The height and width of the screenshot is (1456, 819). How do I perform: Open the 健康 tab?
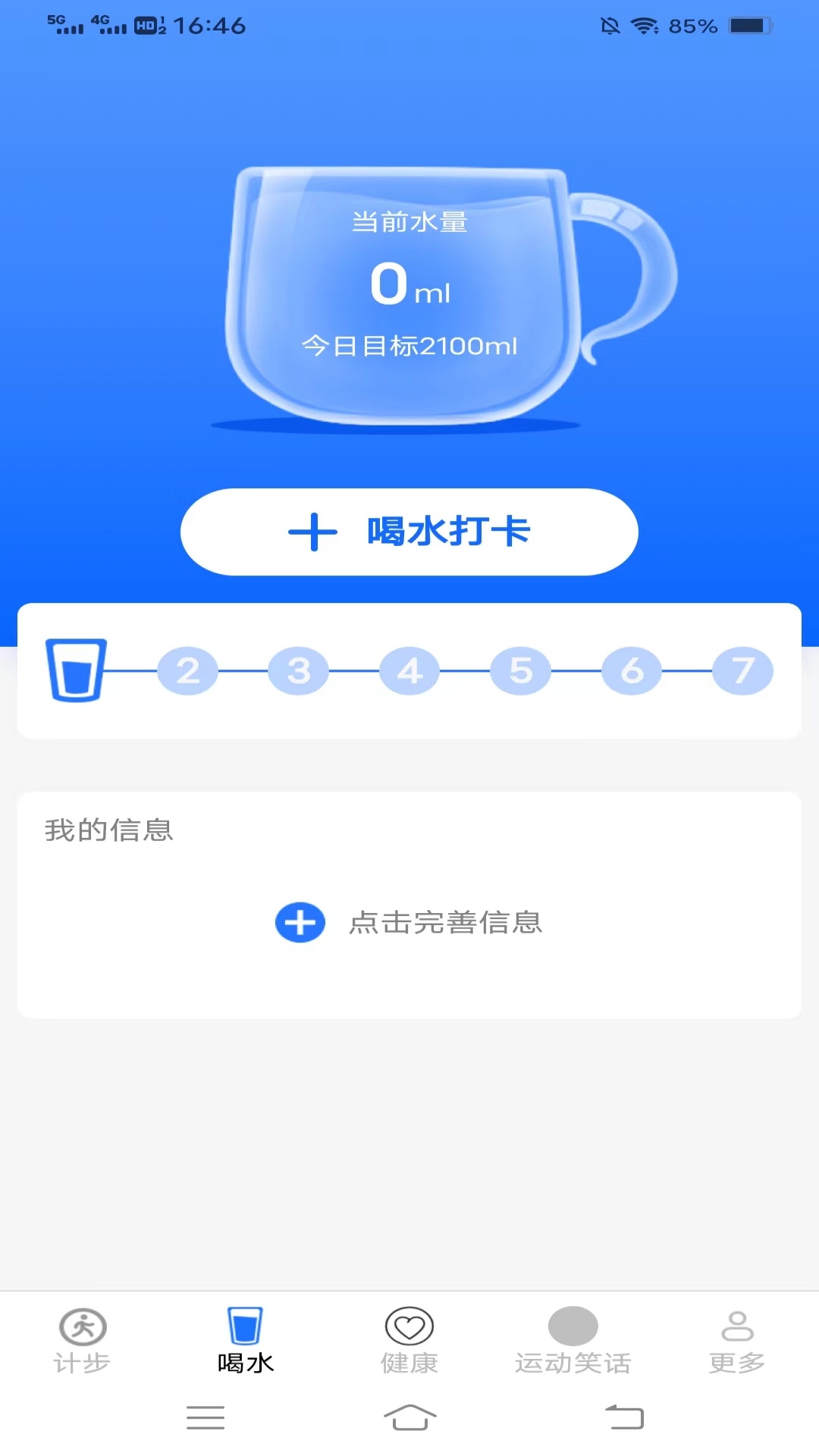pyautogui.click(x=409, y=1341)
